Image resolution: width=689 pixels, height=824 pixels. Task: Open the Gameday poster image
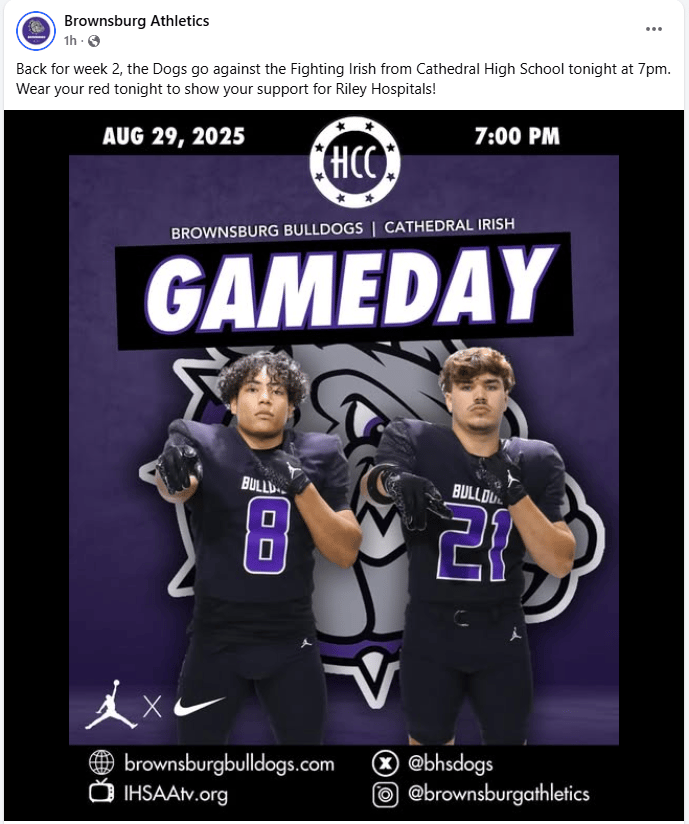click(x=344, y=460)
